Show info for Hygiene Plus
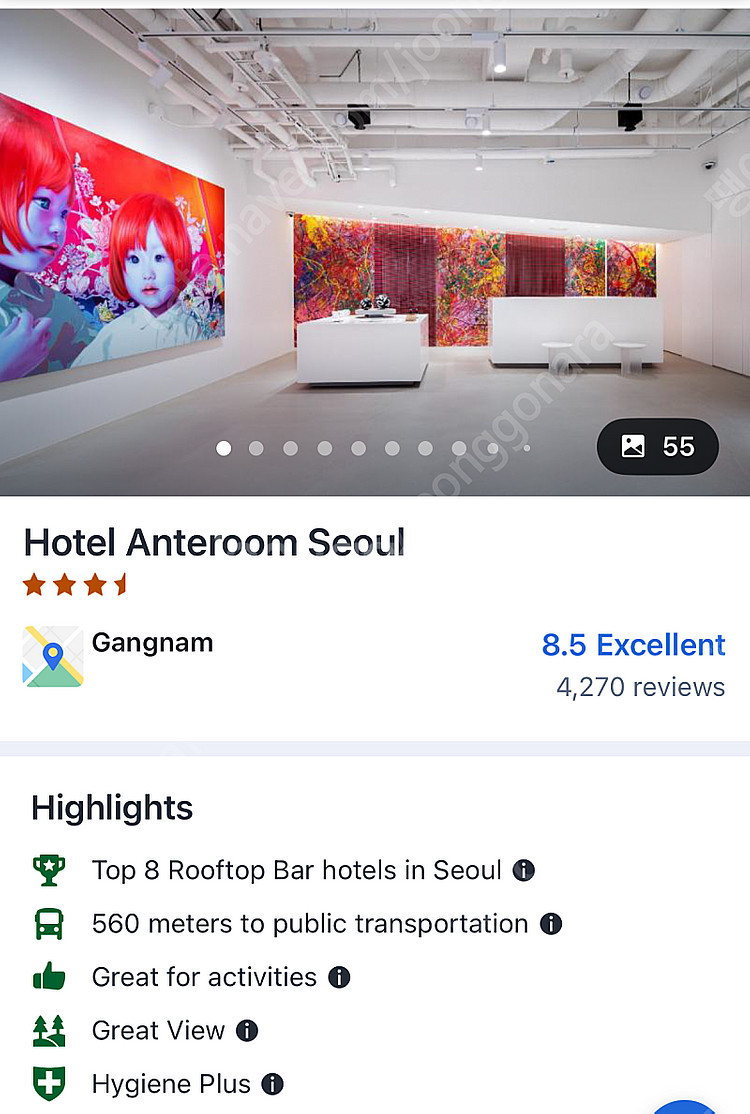Image resolution: width=750 pixels, height=1114 pixels. (272, 1084)
